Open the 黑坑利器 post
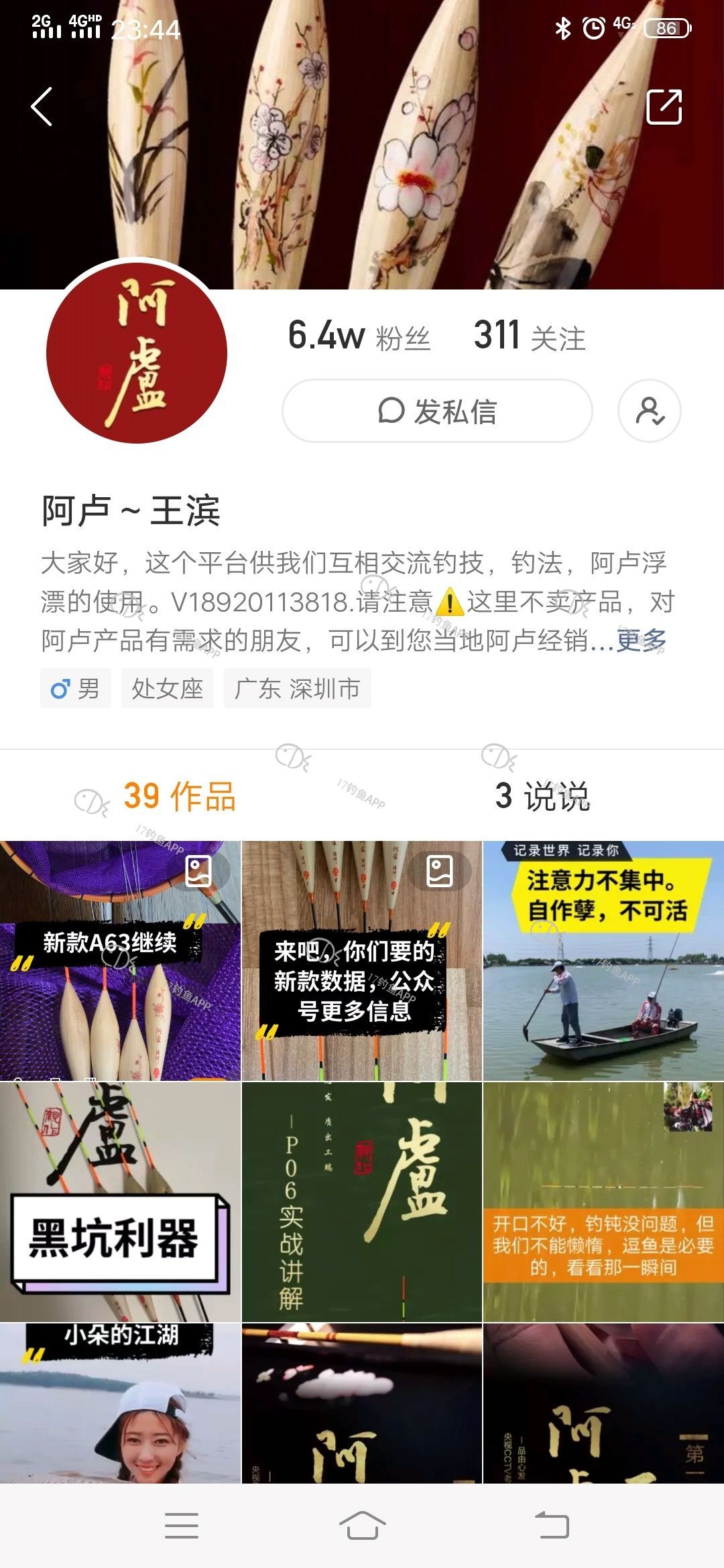 (x=120, y=1201)
